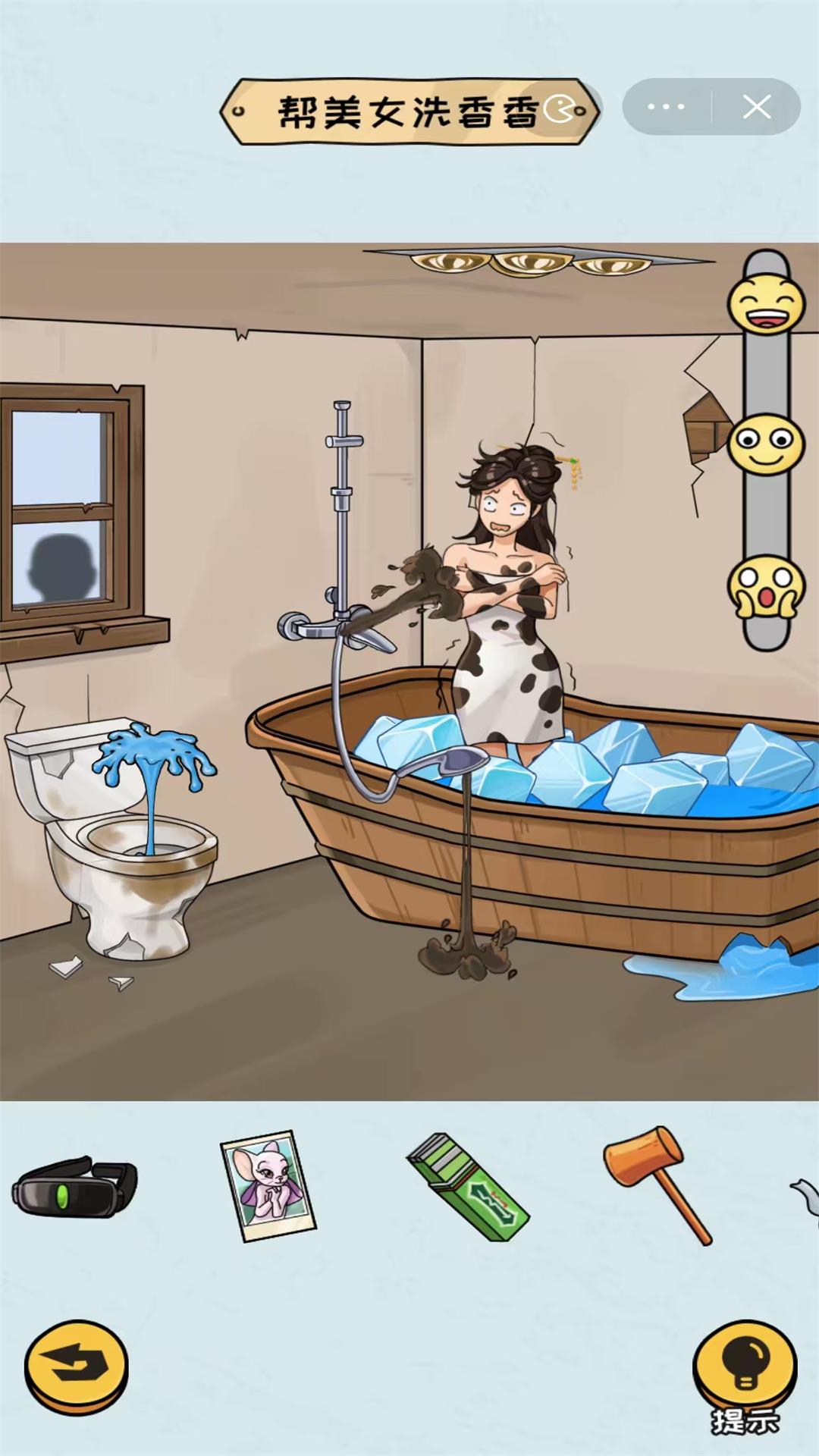Tap the ceiling heat lamps
Screen dimensions: 819x1456
coord(531,263)
